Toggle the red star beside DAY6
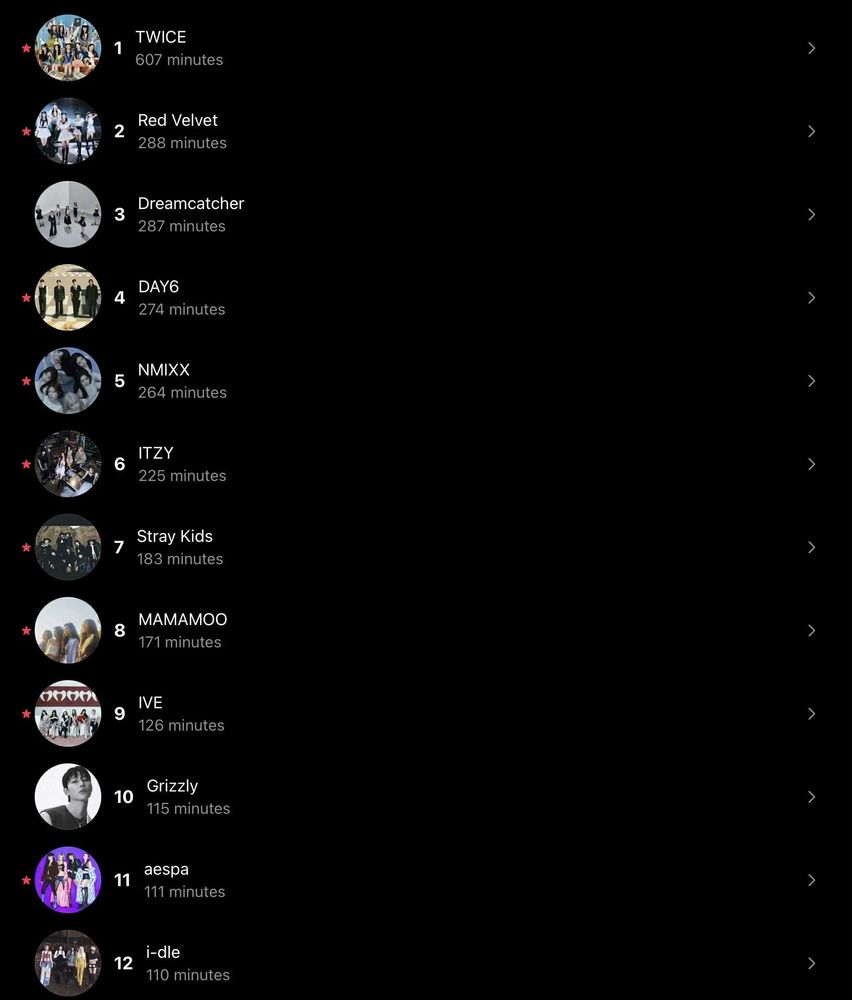The width and height of the screenshot is (852, 1000). pyautogui.click(x=24, y=297)
